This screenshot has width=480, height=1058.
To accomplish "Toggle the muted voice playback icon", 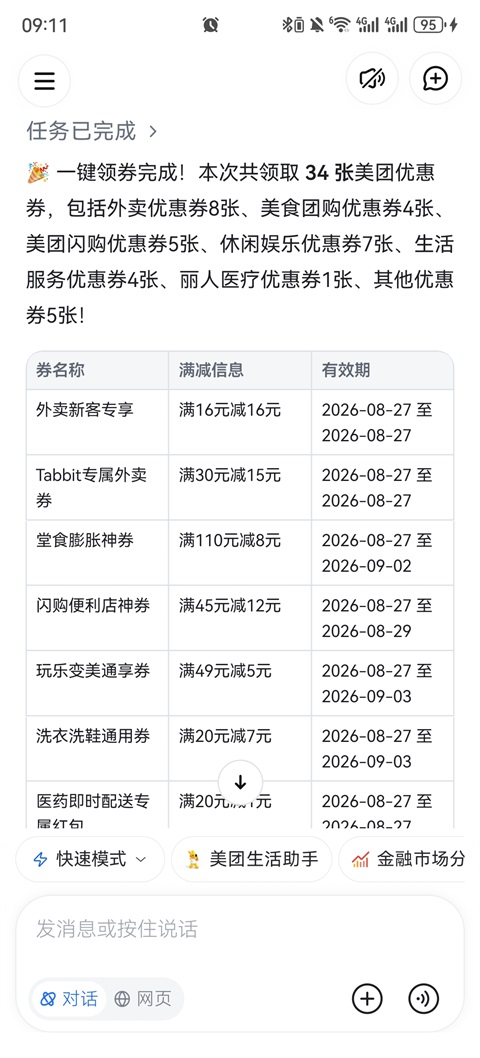I will pos(372,79).
